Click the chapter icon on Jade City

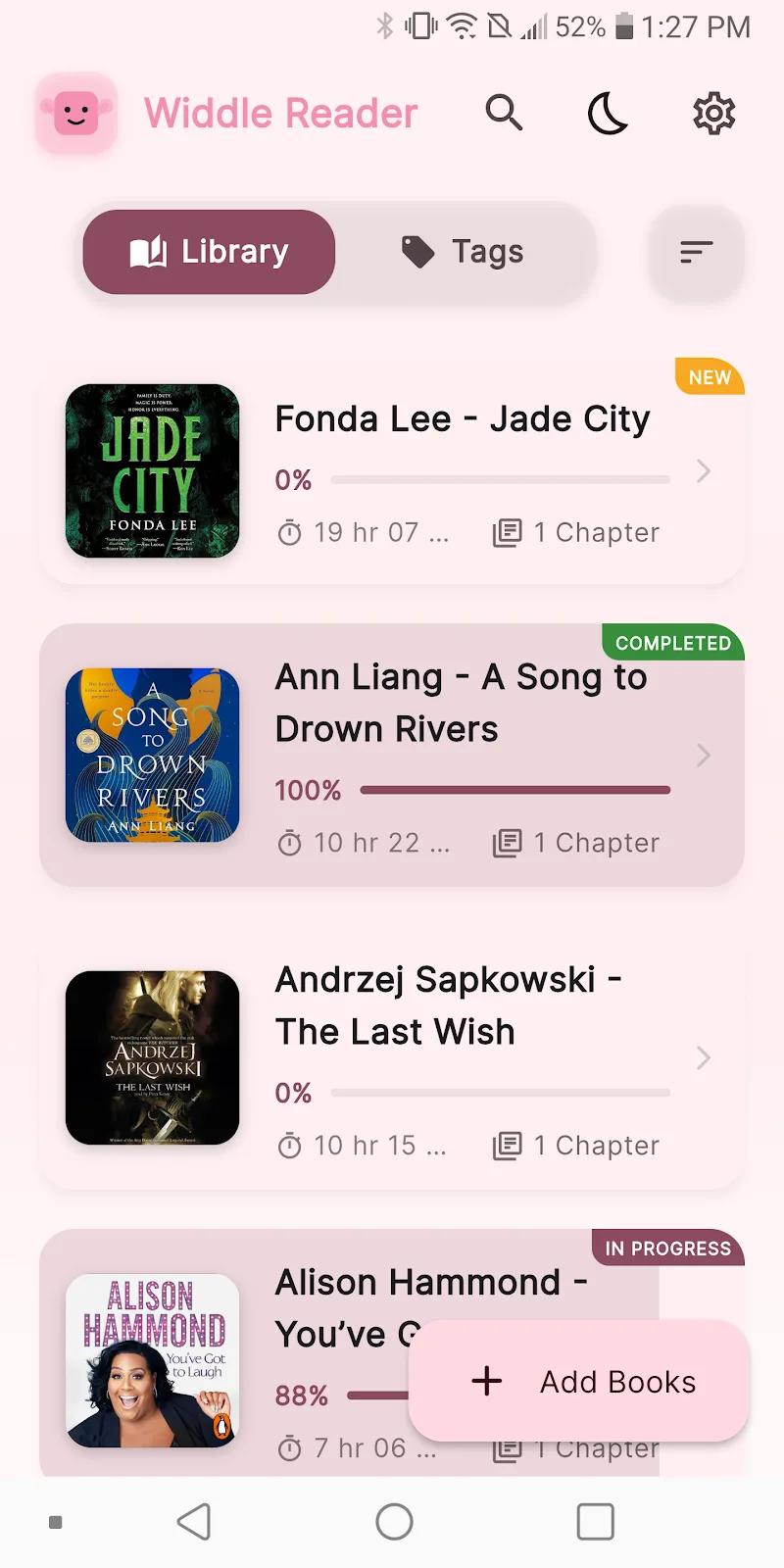508,532
